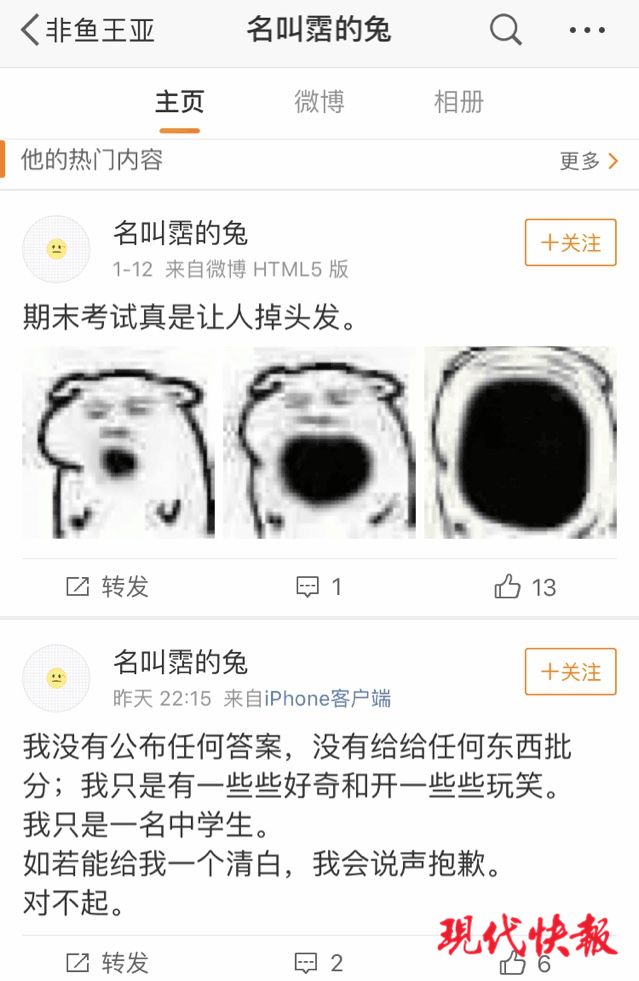Viewport: 639px width, 981px height.
Task: Repost the 期末考试 post via 转发
Action: click(x=107, y=587)
